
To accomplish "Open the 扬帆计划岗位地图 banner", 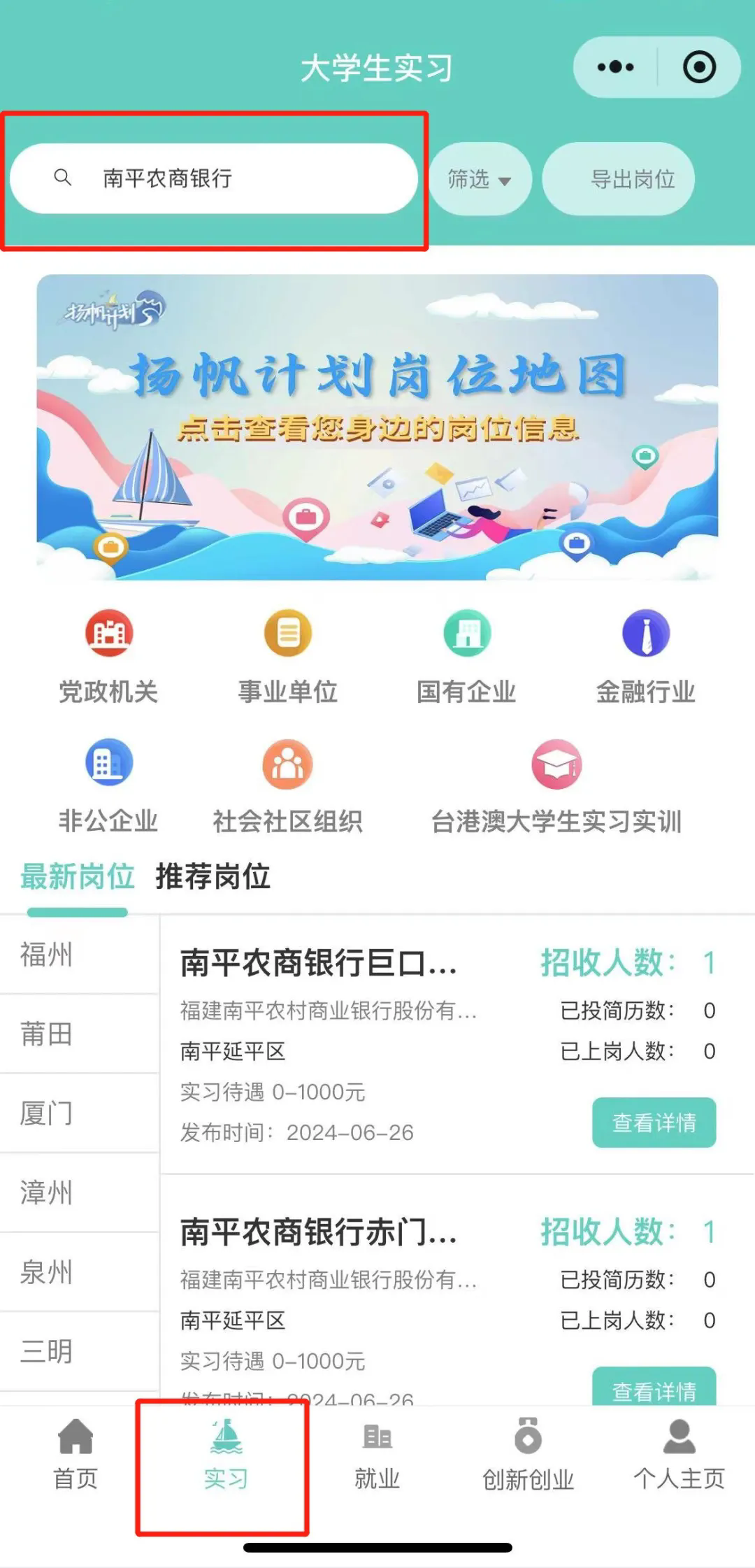I will click(x=377, y=427).
